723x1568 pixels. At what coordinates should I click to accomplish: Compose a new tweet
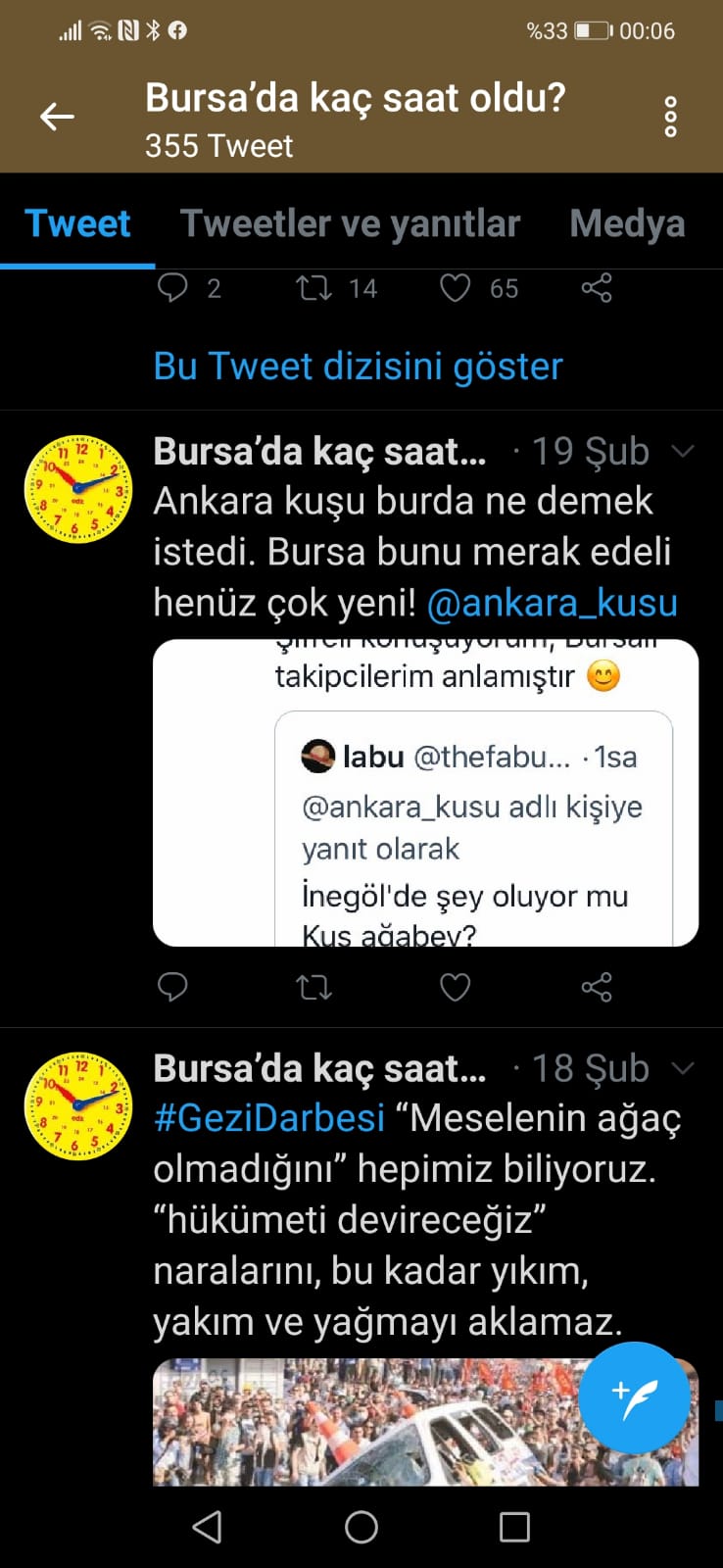point(635,1397)
